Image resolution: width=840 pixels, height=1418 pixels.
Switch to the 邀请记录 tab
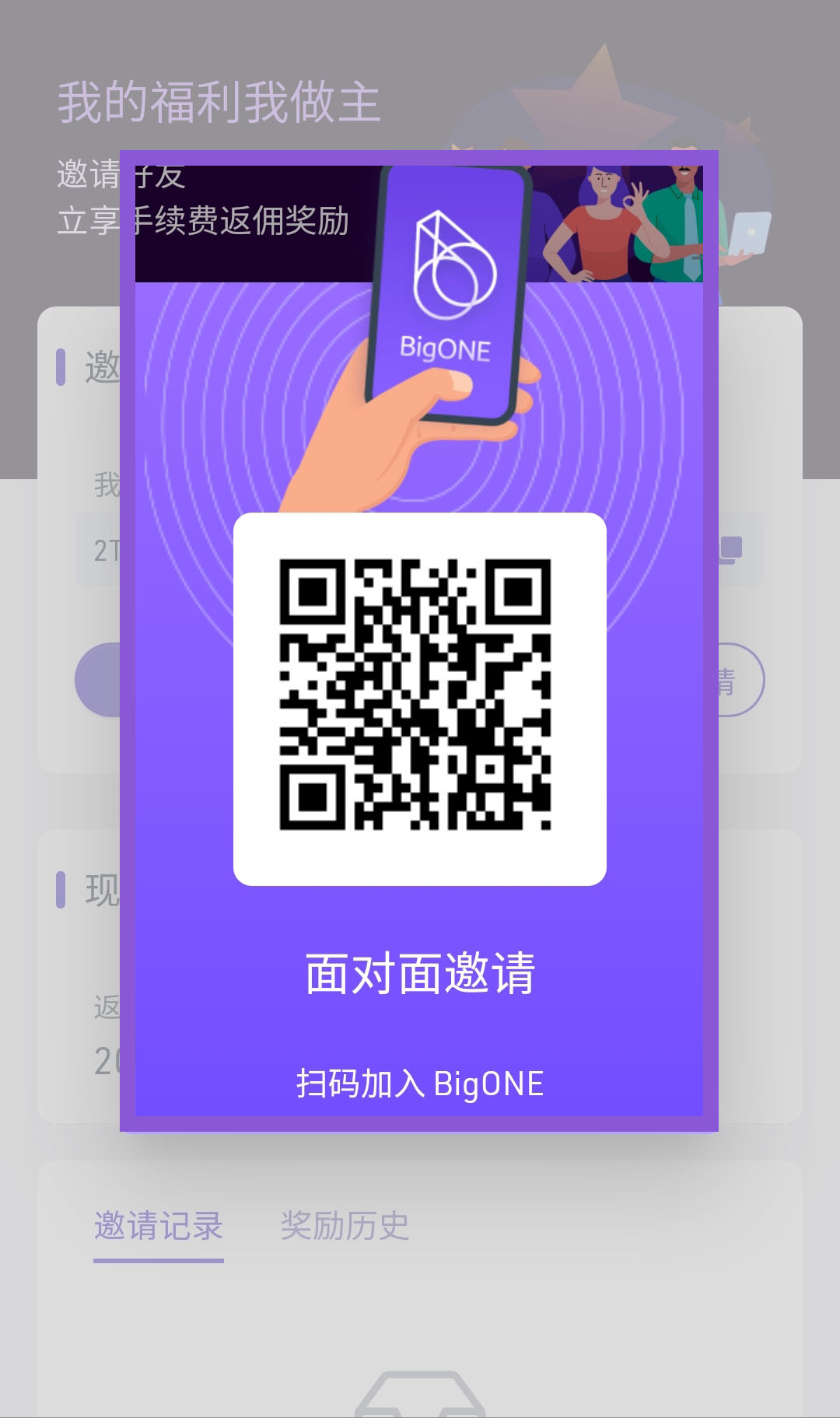tap(159, 1226)
